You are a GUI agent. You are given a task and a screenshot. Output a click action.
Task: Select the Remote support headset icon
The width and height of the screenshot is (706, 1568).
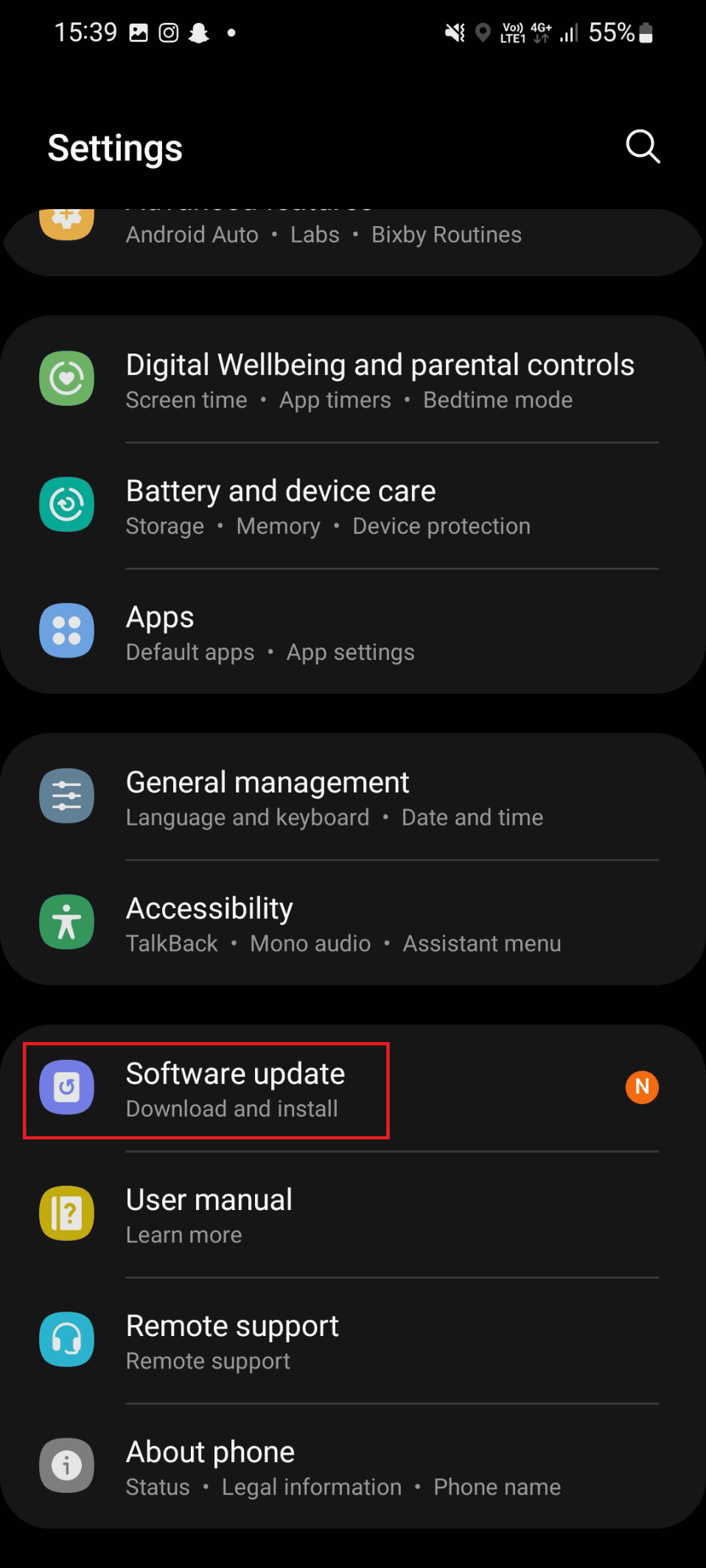(66, 1340)
